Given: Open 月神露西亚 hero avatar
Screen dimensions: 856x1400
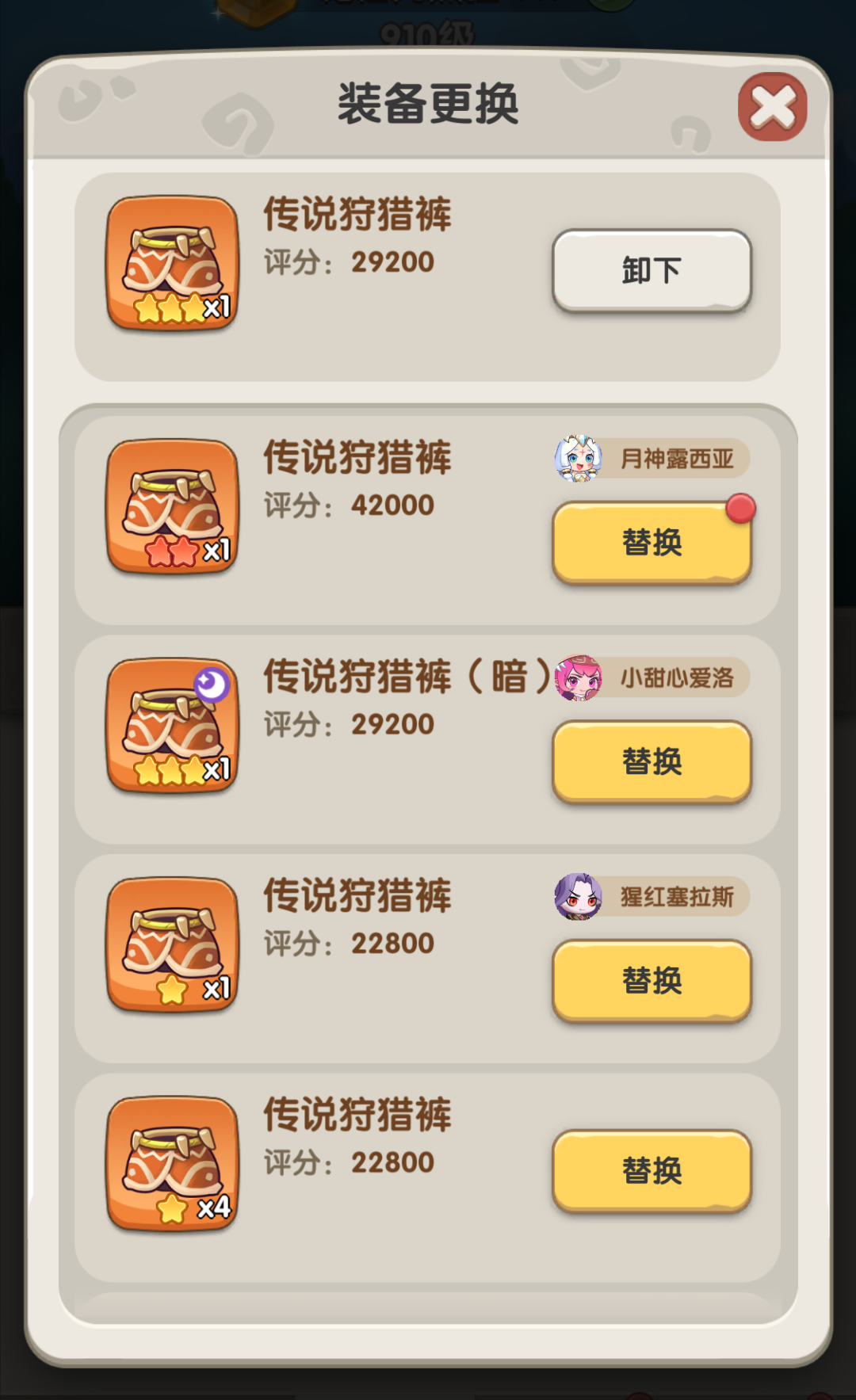Looking at the screenshot, I should 579,458.
